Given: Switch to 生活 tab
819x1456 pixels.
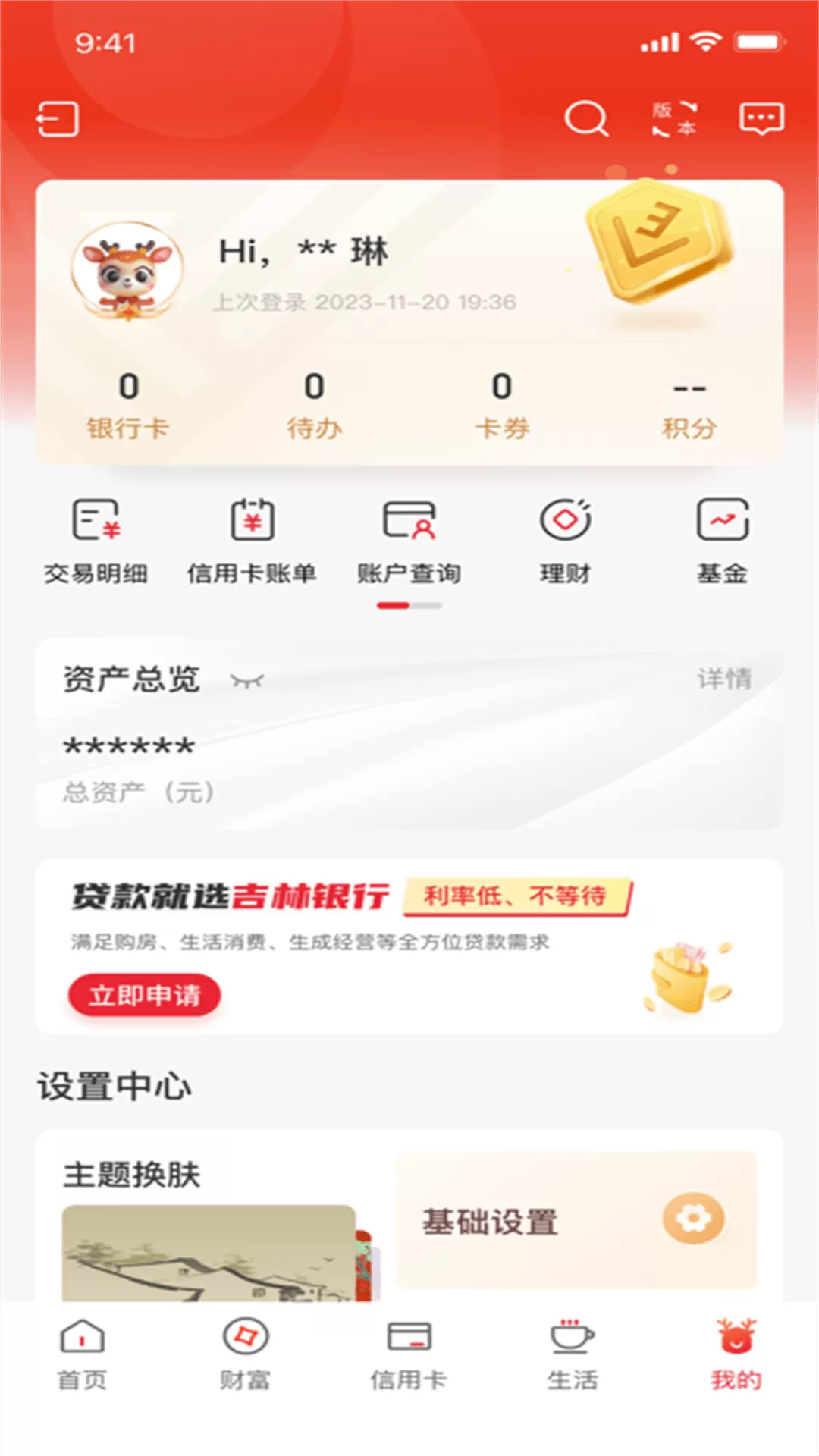Looking at the screenshot, I should coord(573,1356).
